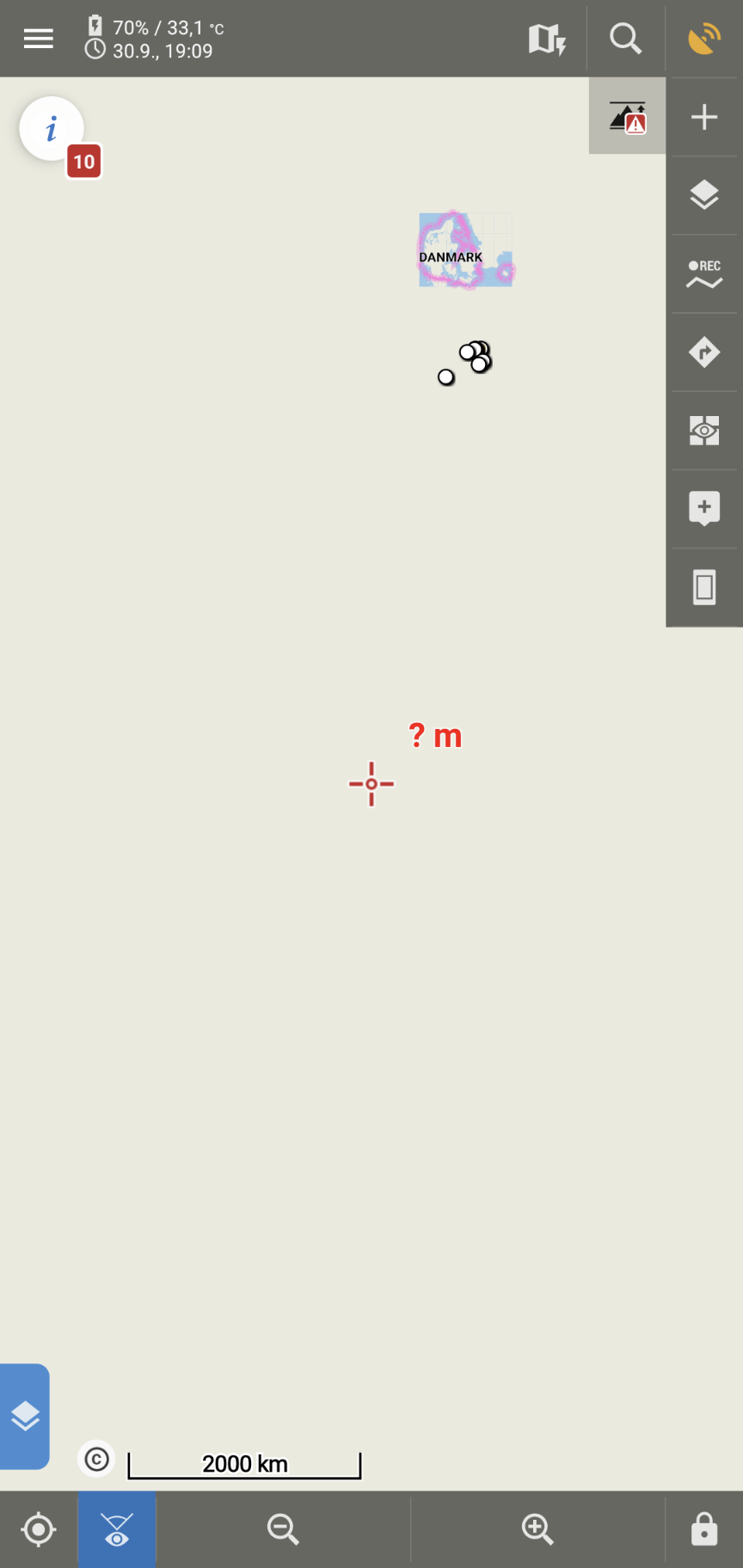Tap the GPS satellite status icon
Screen dimensions: 743x1568
pos(704,39)
